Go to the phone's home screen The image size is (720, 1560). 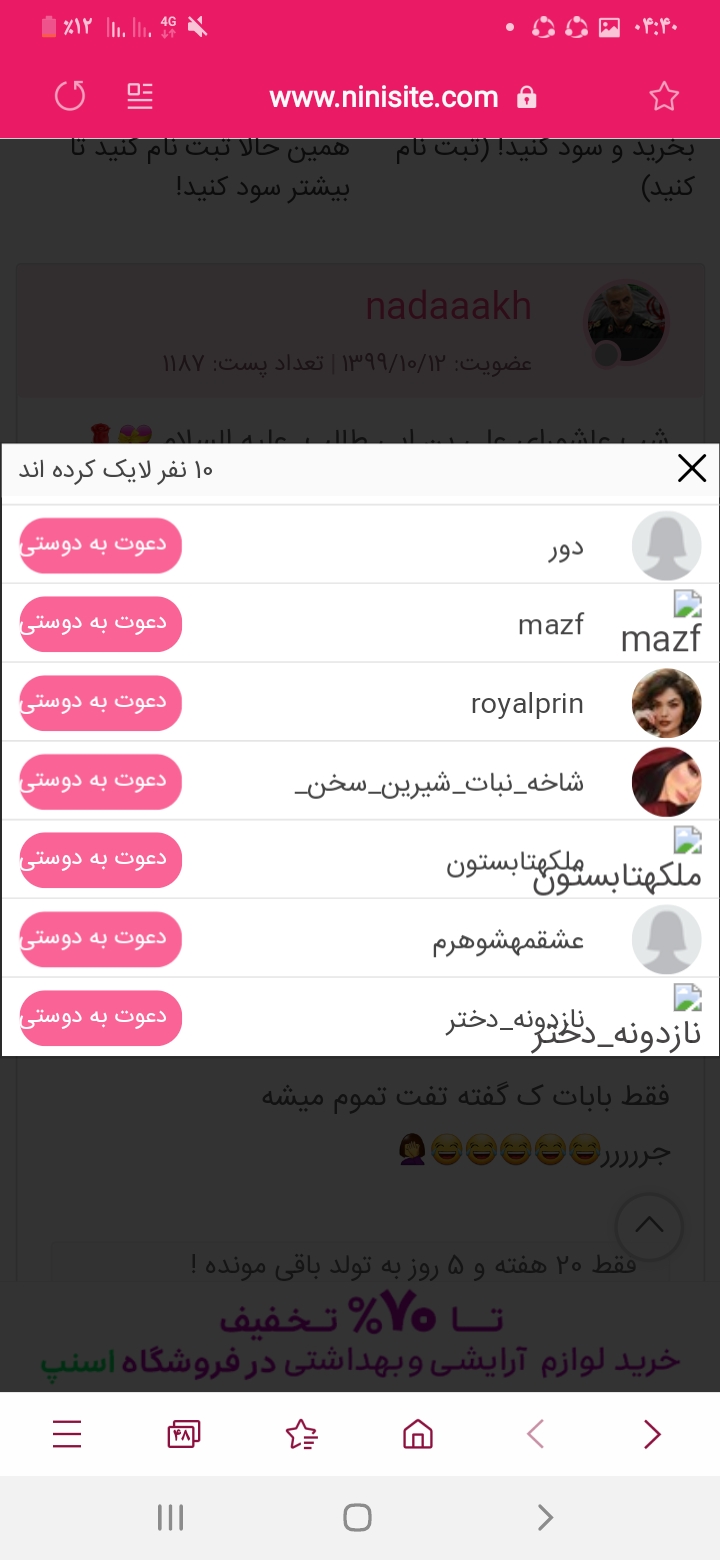(358, 1518)
